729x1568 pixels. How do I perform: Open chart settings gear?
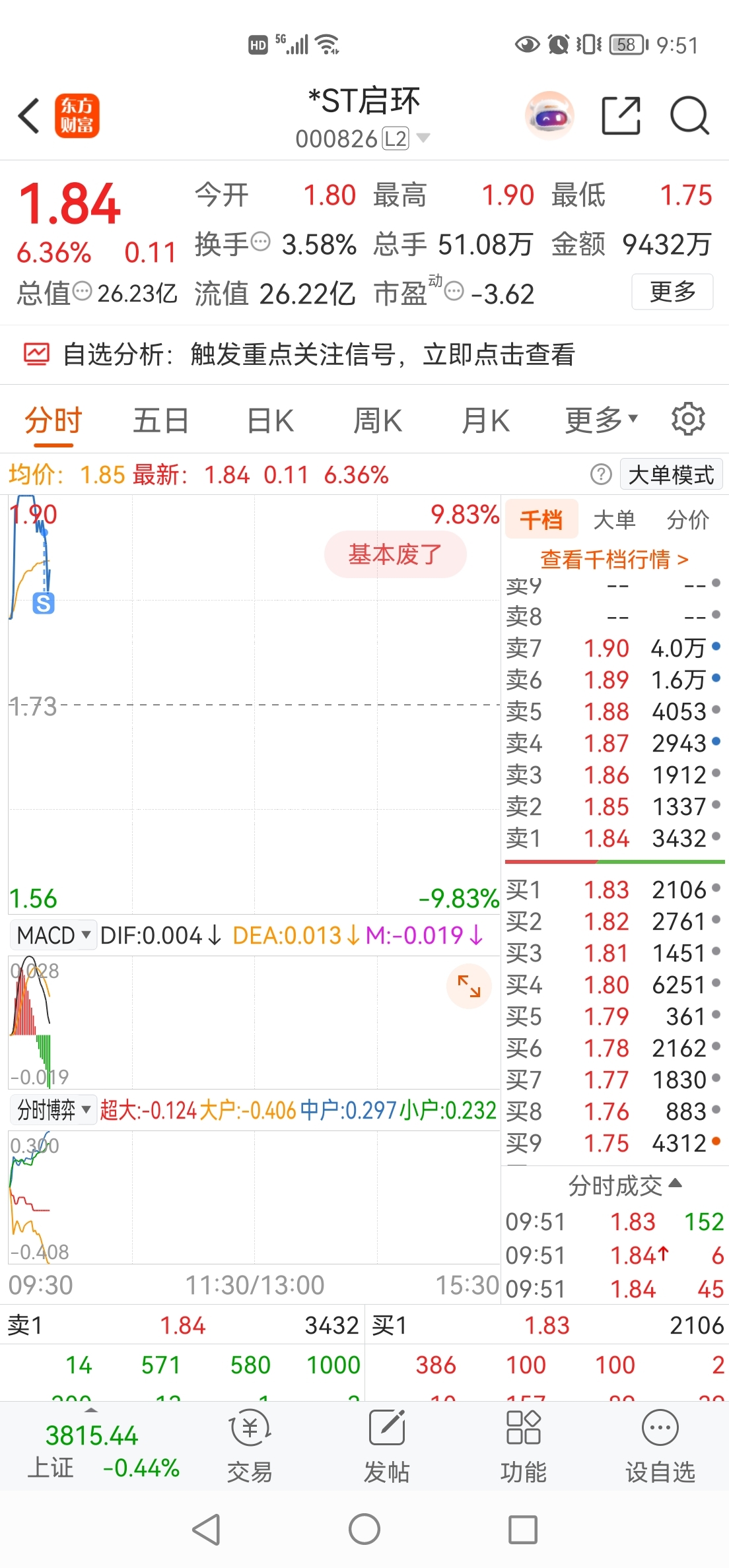point(688,419)
